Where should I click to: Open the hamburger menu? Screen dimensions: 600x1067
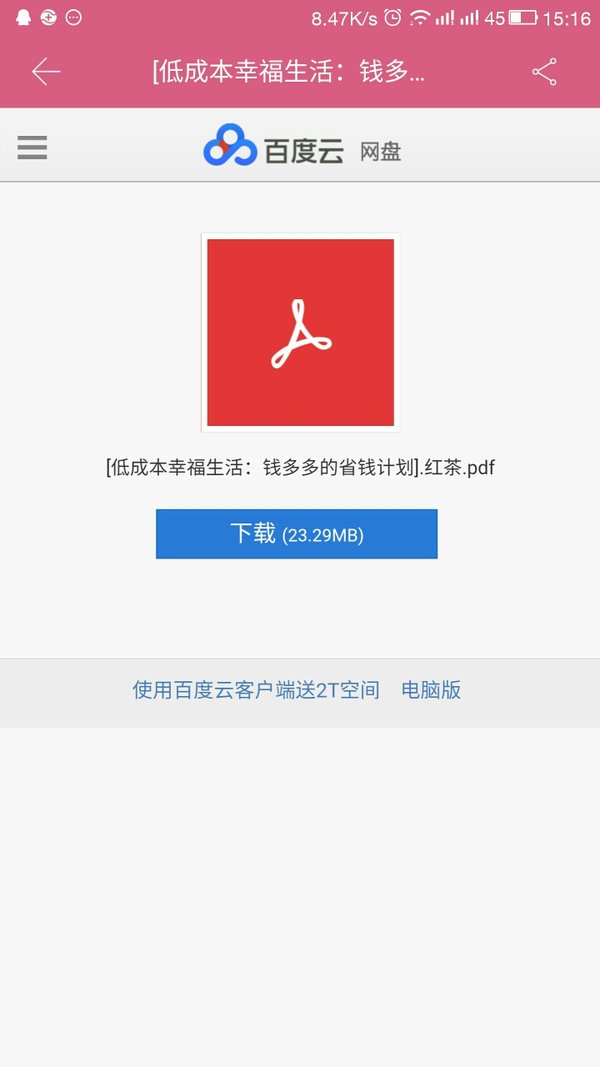[32, 147]
